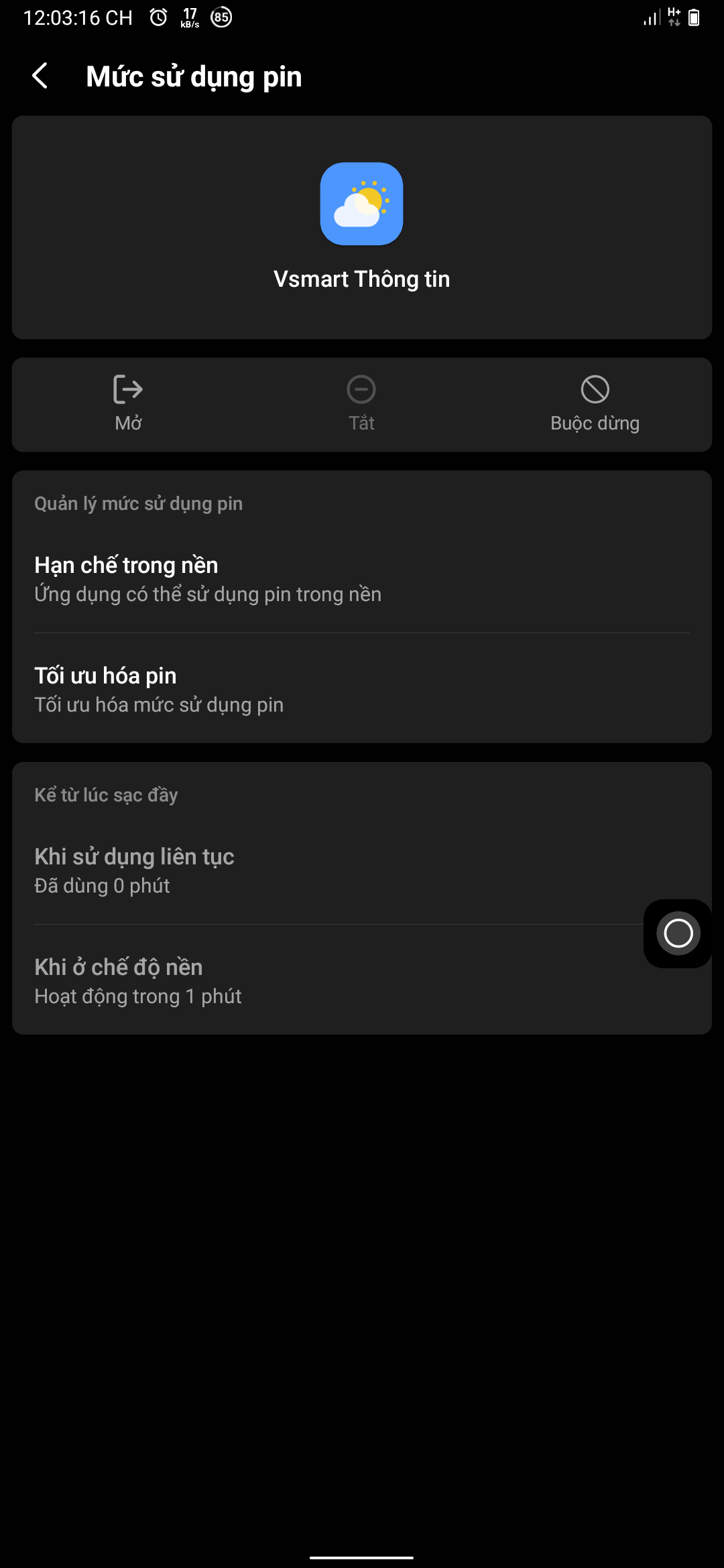Open Tối ưu hóa pin setting
Screen dimensions: 724x1568
(361, 690)
